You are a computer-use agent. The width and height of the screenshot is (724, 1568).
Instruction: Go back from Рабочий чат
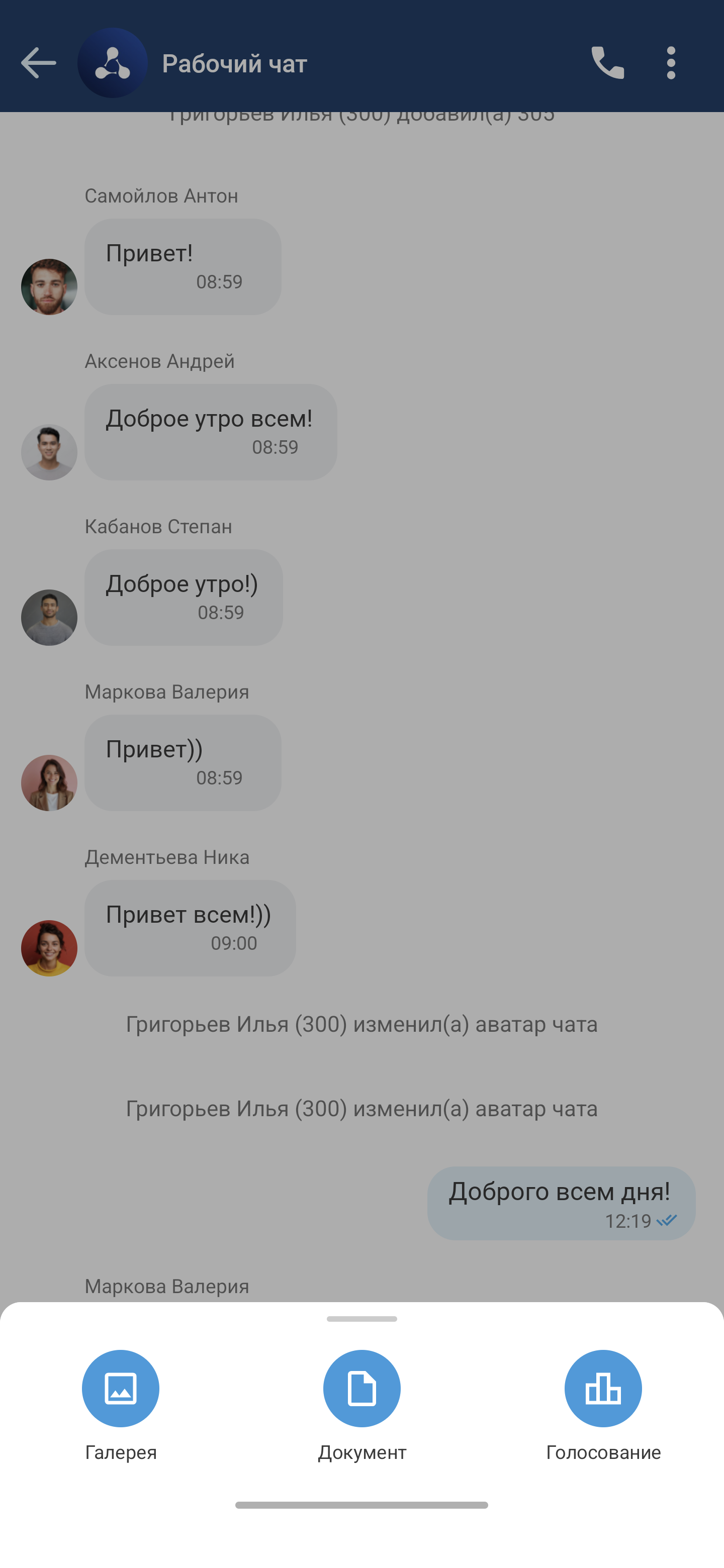(x=38, y=63)
